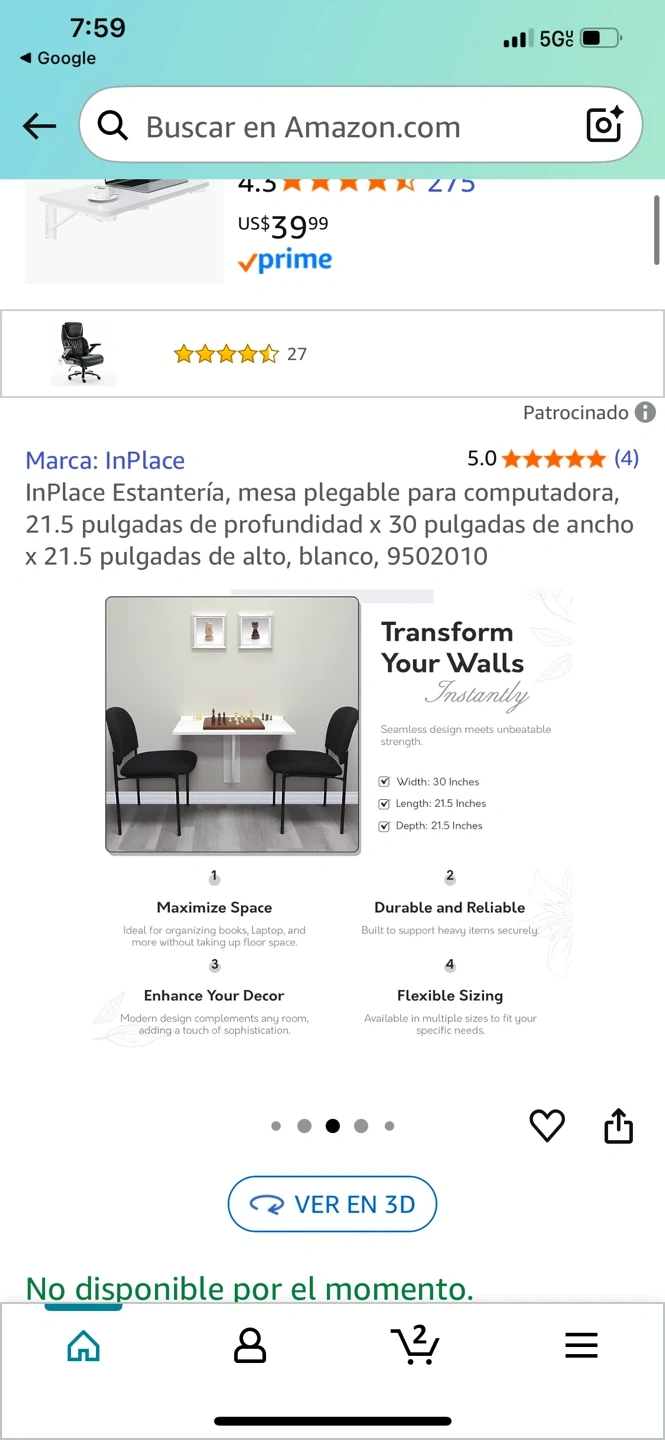Open the account profile tab

click(x=249, y=1346)
